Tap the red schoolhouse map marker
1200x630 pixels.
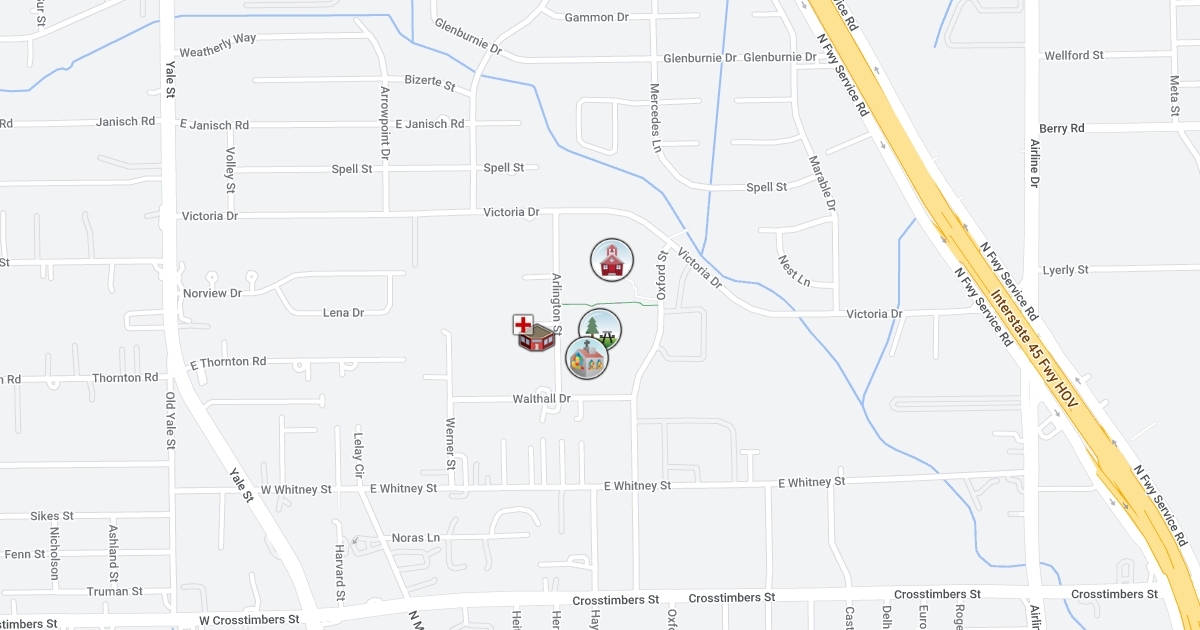(611, 260)
